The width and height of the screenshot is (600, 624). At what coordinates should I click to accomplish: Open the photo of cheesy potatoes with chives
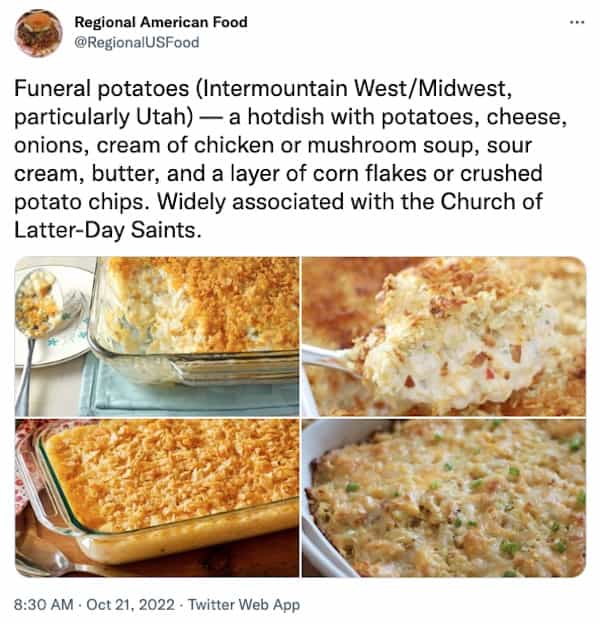[444, 498]
